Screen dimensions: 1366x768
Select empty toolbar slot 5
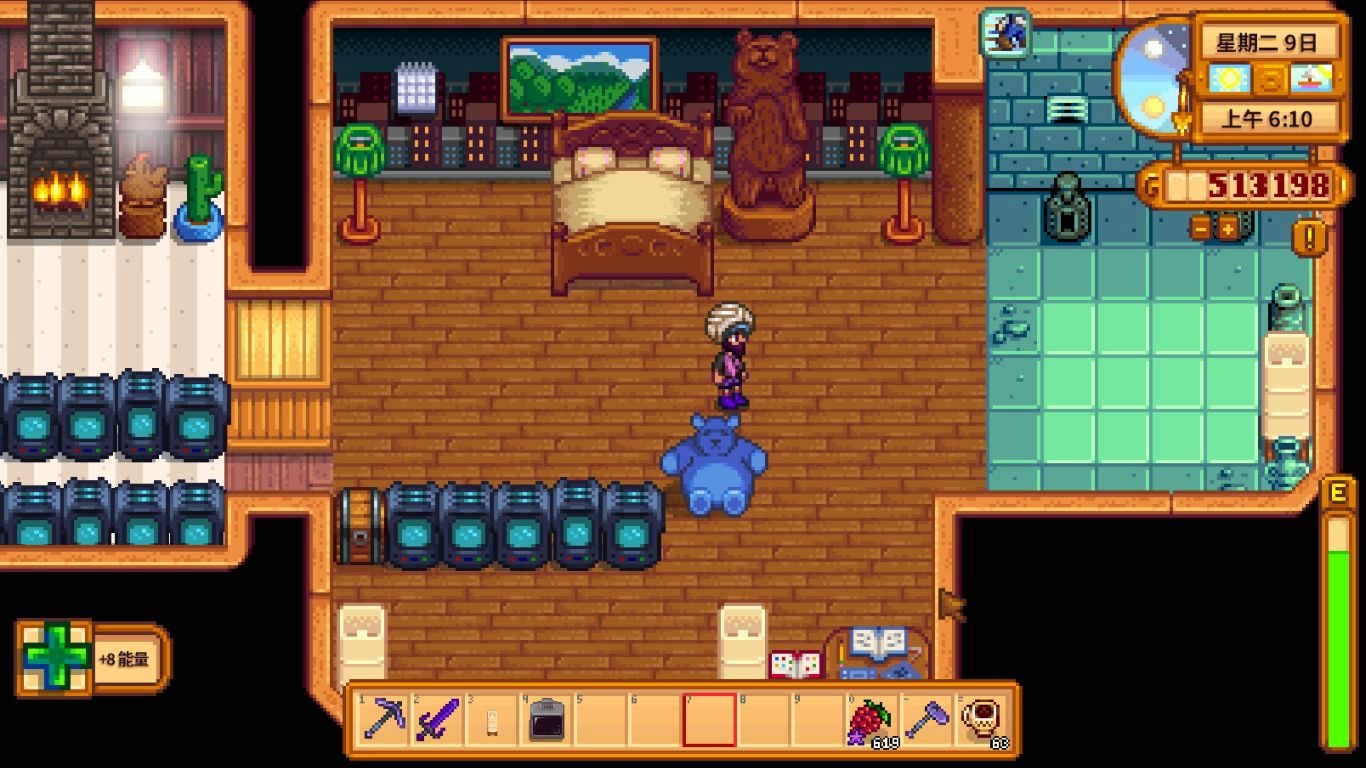(x=601, y=719)
